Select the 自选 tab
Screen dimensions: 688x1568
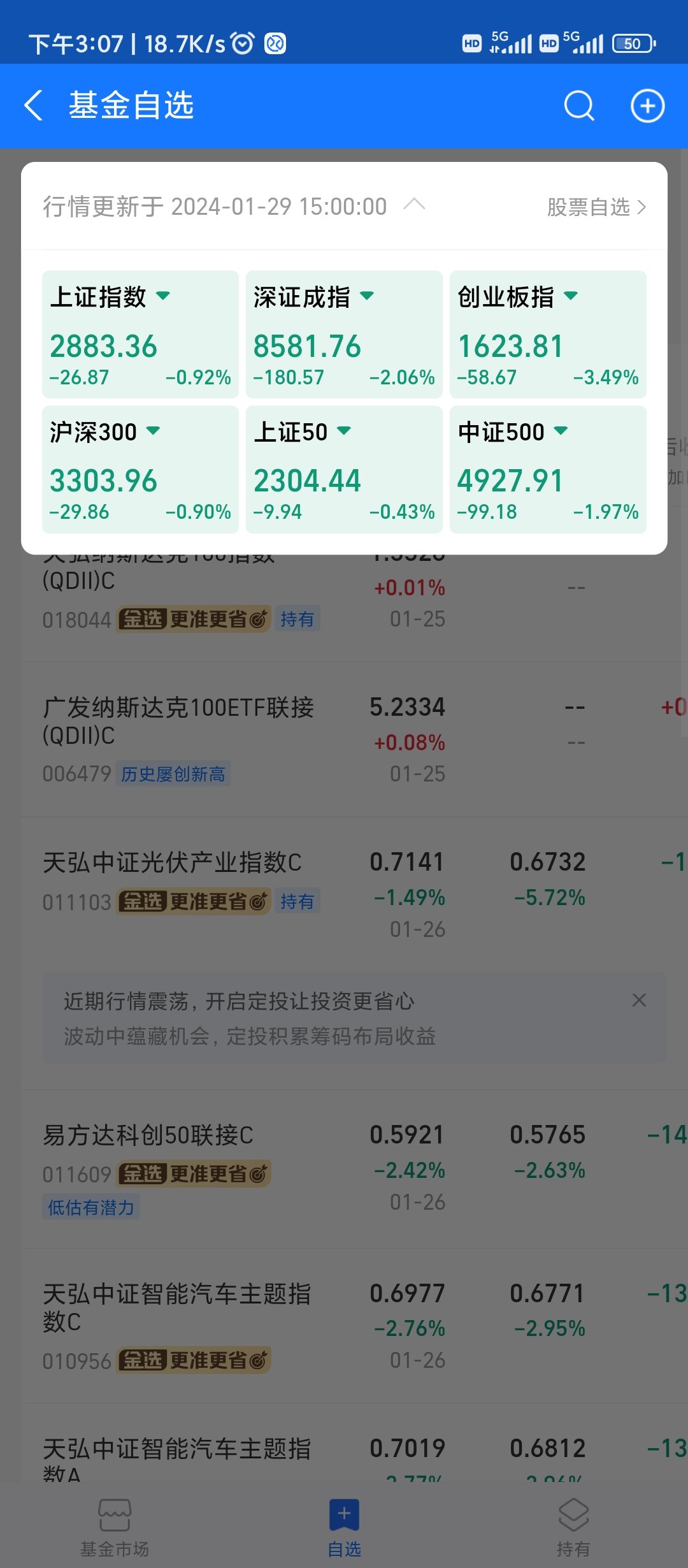point(344,1527)
